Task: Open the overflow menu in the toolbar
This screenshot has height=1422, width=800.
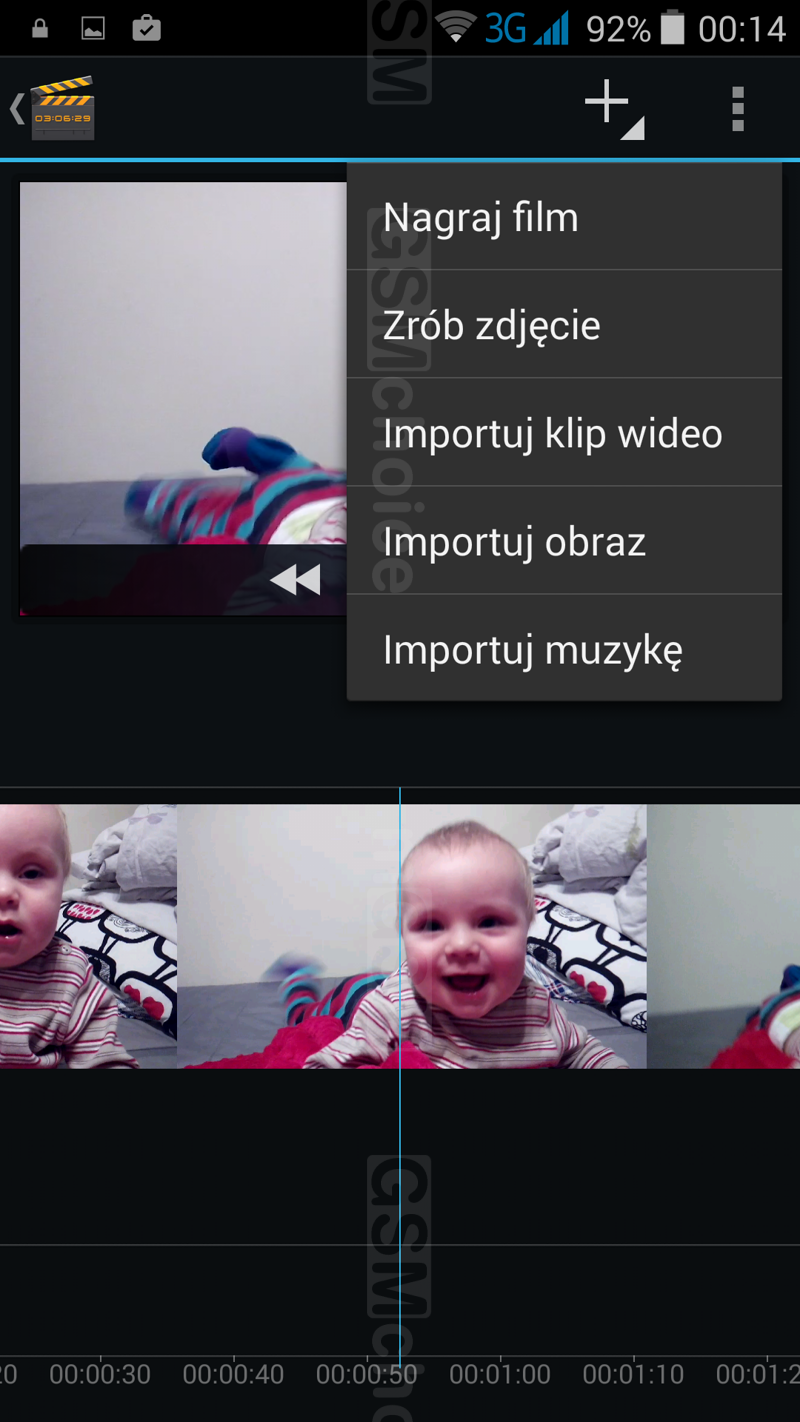Action: point(738,108)
